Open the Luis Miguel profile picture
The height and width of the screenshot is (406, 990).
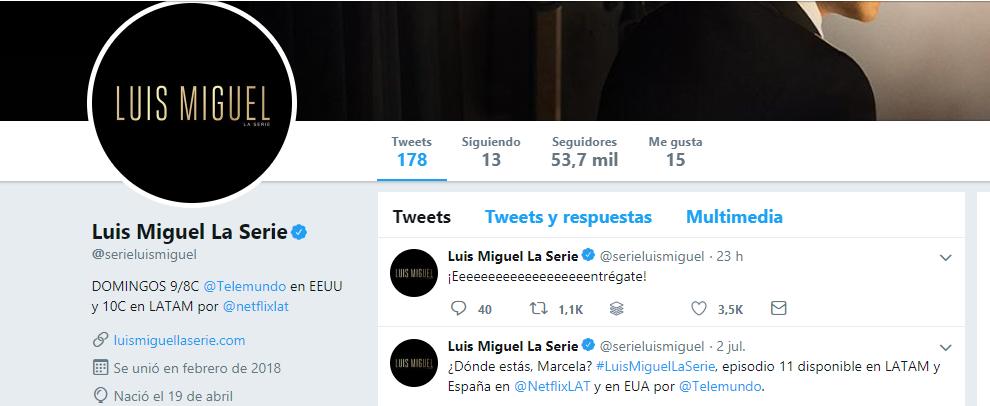(x=193, y=107)
